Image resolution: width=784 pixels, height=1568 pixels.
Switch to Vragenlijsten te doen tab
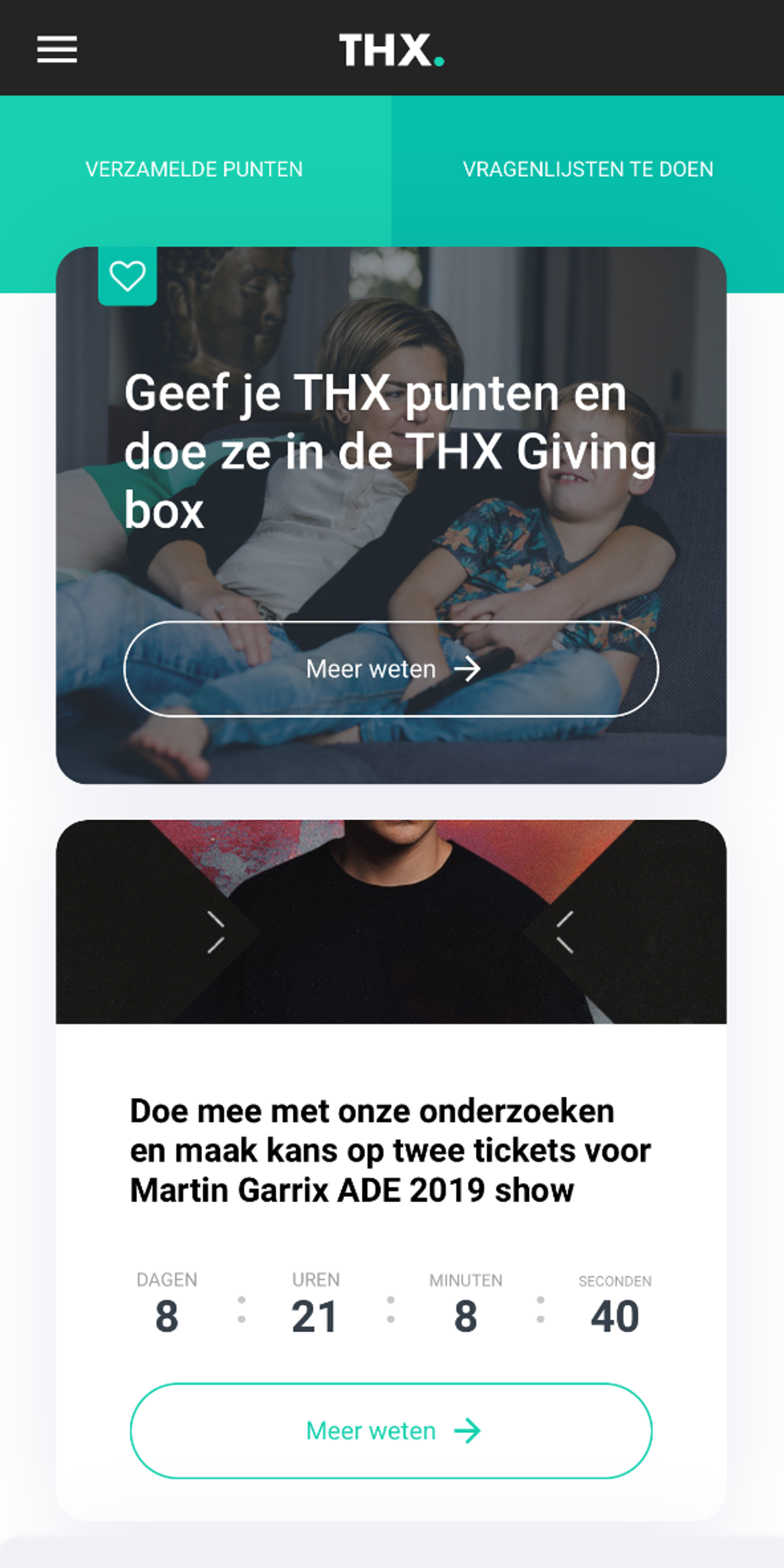coord(587,169)
